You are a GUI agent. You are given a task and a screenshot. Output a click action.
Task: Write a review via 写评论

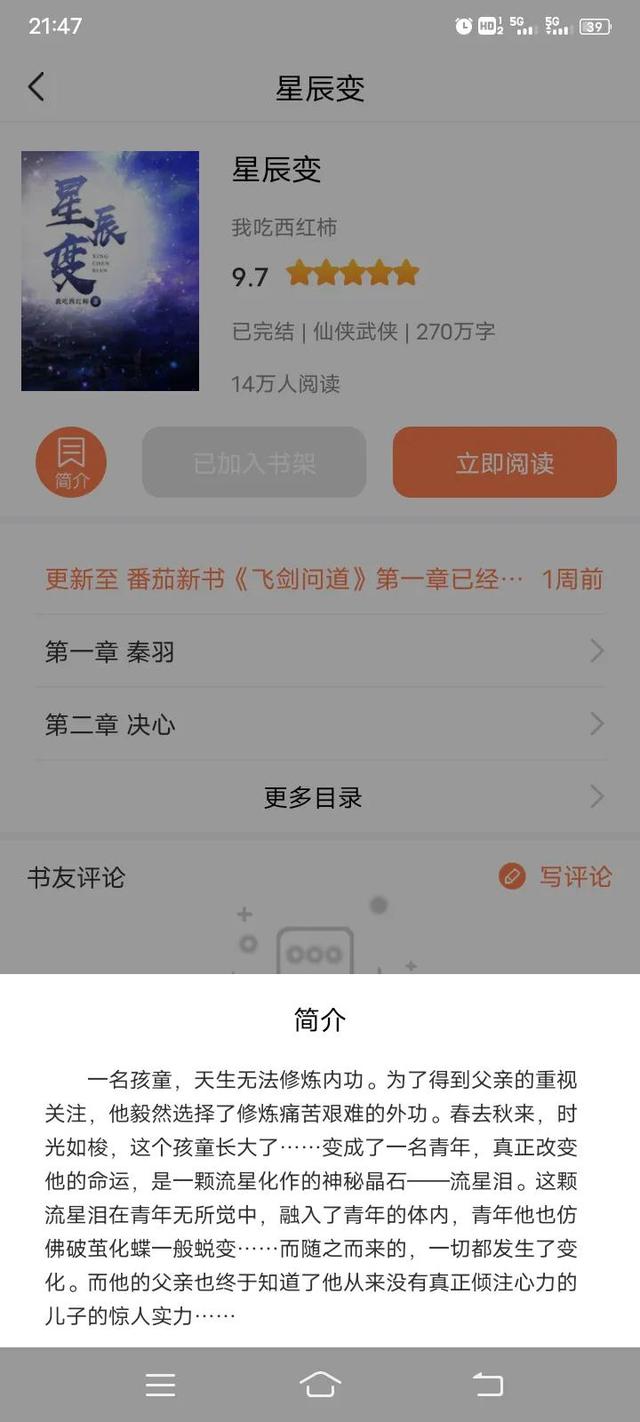(x=556, y=877)
